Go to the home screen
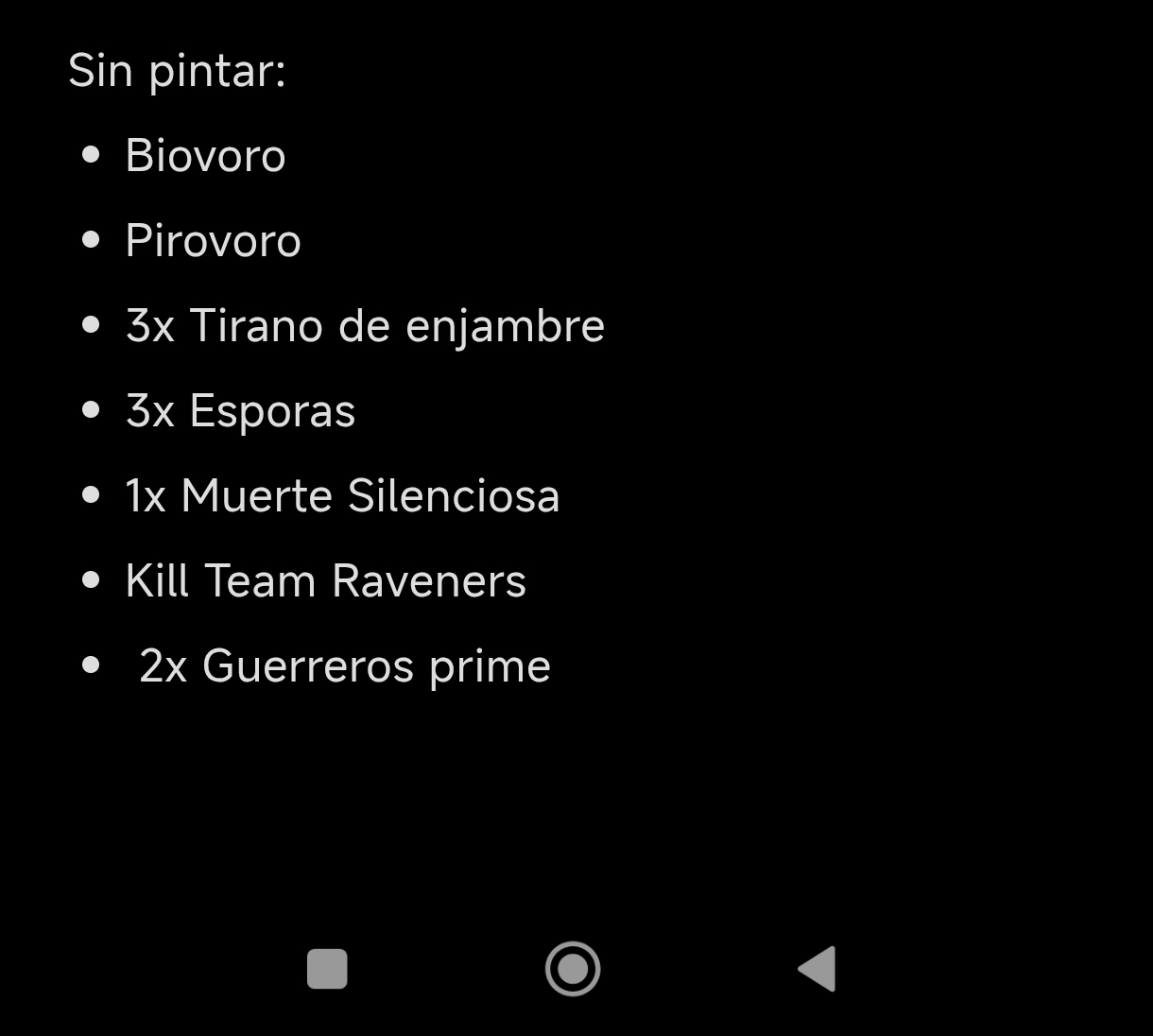The height and width of the screenshot is (1036, 1153). point(573,969)
